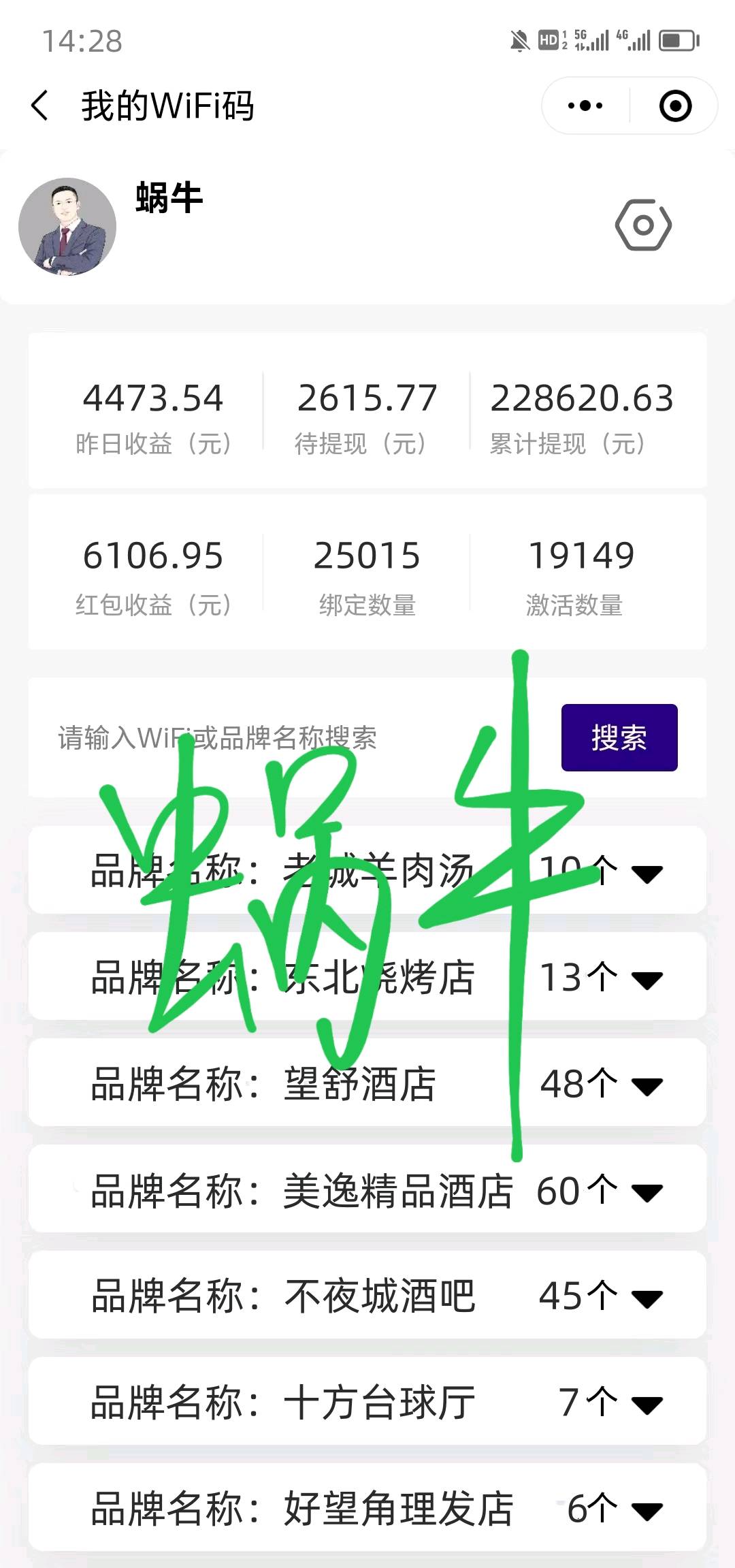Go back from 我的WiFi码 page
This screenshot has width=735, height=1568.
[x=39, y=106]
